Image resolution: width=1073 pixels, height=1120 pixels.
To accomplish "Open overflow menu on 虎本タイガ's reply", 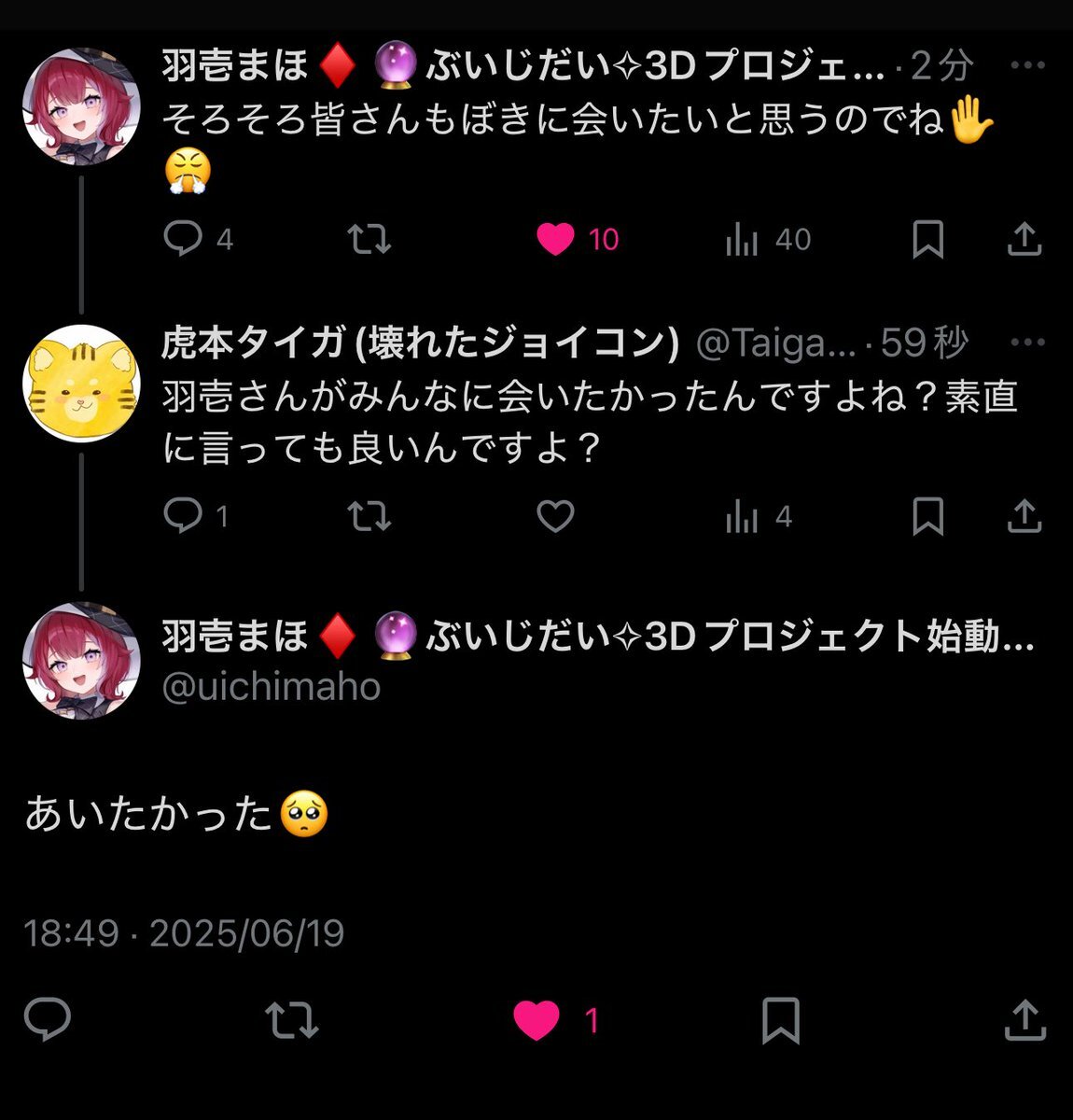I will pyautogui.click(x=1027, y=343).
